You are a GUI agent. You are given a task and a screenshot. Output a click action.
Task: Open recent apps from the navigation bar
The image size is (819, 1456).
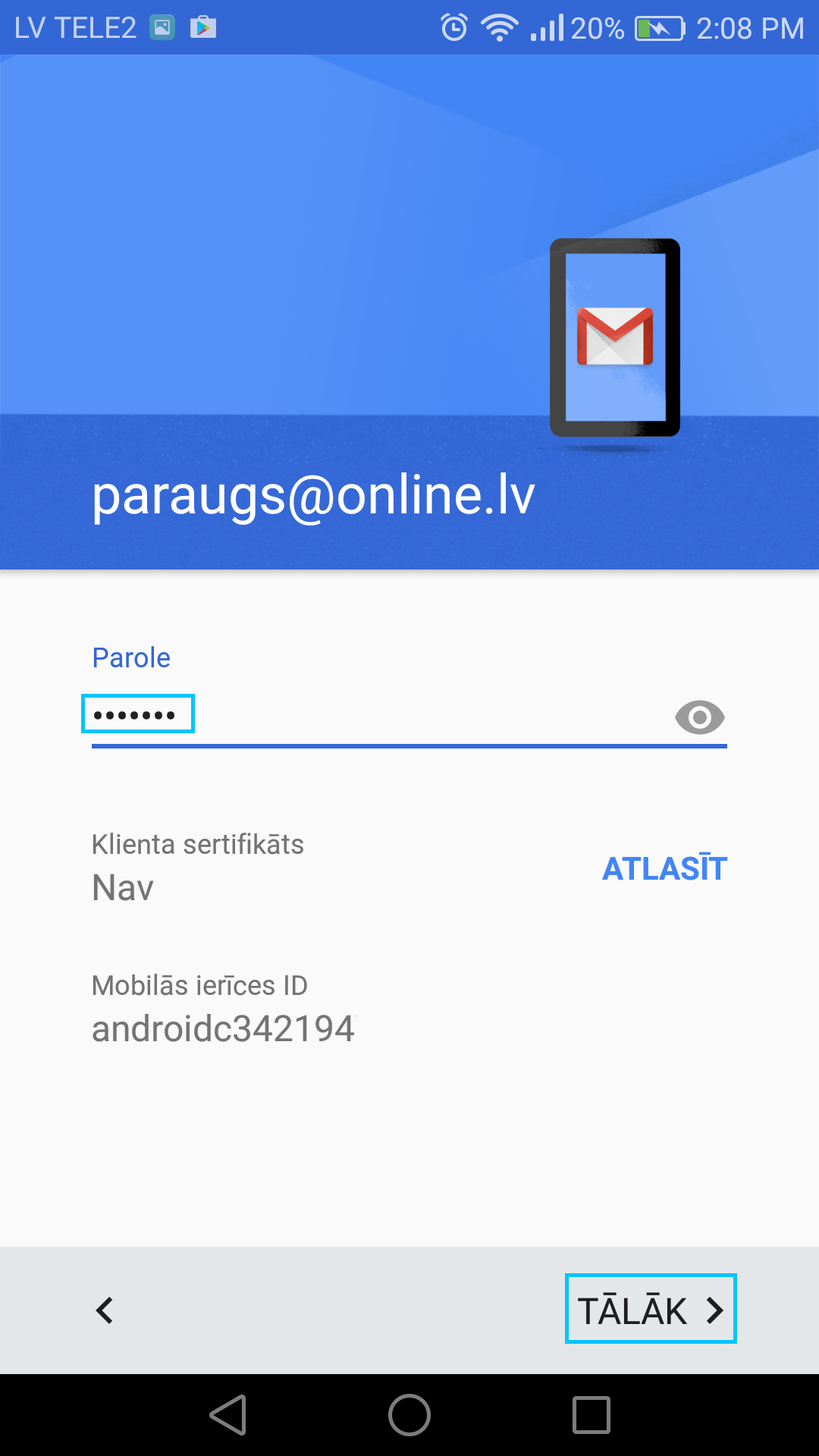click(x=591, y=1415)
